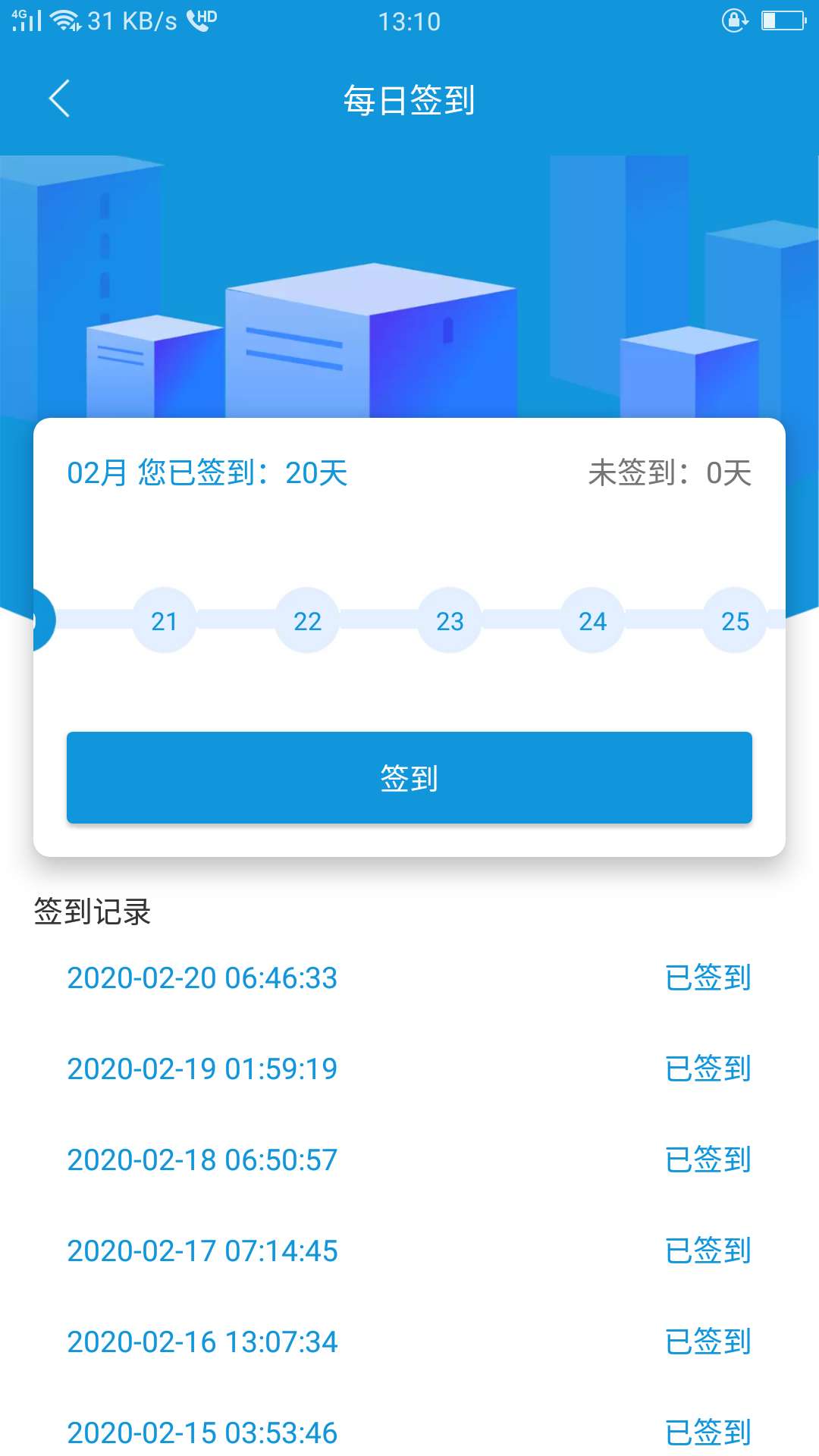819x1456 pixels.
Task: Click 已签到 next to 2020-02-20 entry
Action: [708, 978]
